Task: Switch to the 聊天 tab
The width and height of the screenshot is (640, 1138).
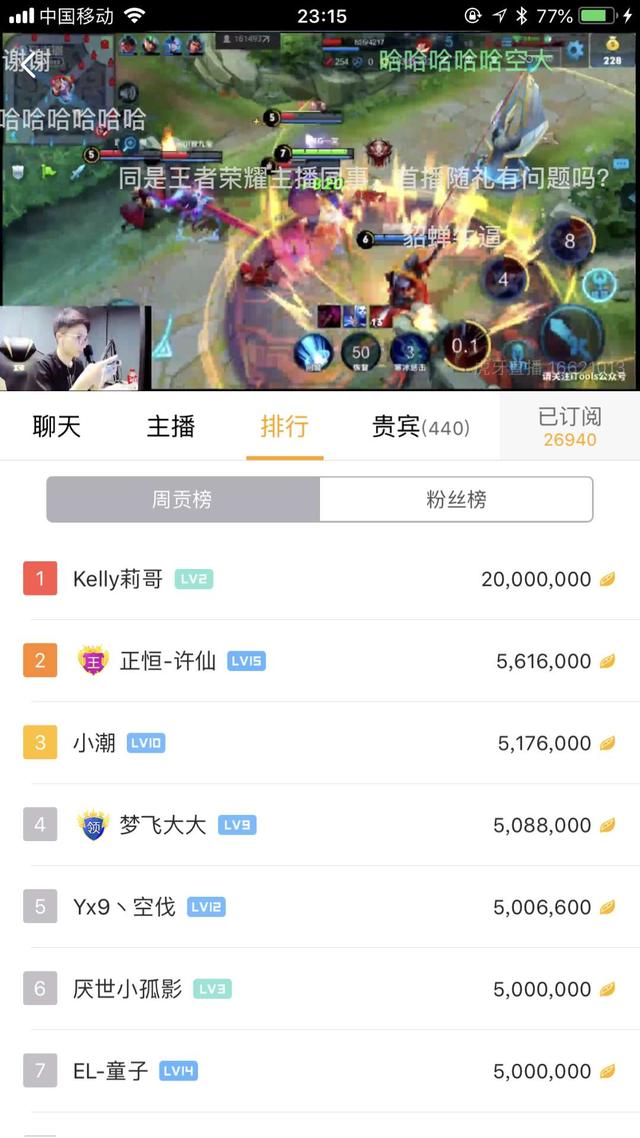Action: [57, 427]
